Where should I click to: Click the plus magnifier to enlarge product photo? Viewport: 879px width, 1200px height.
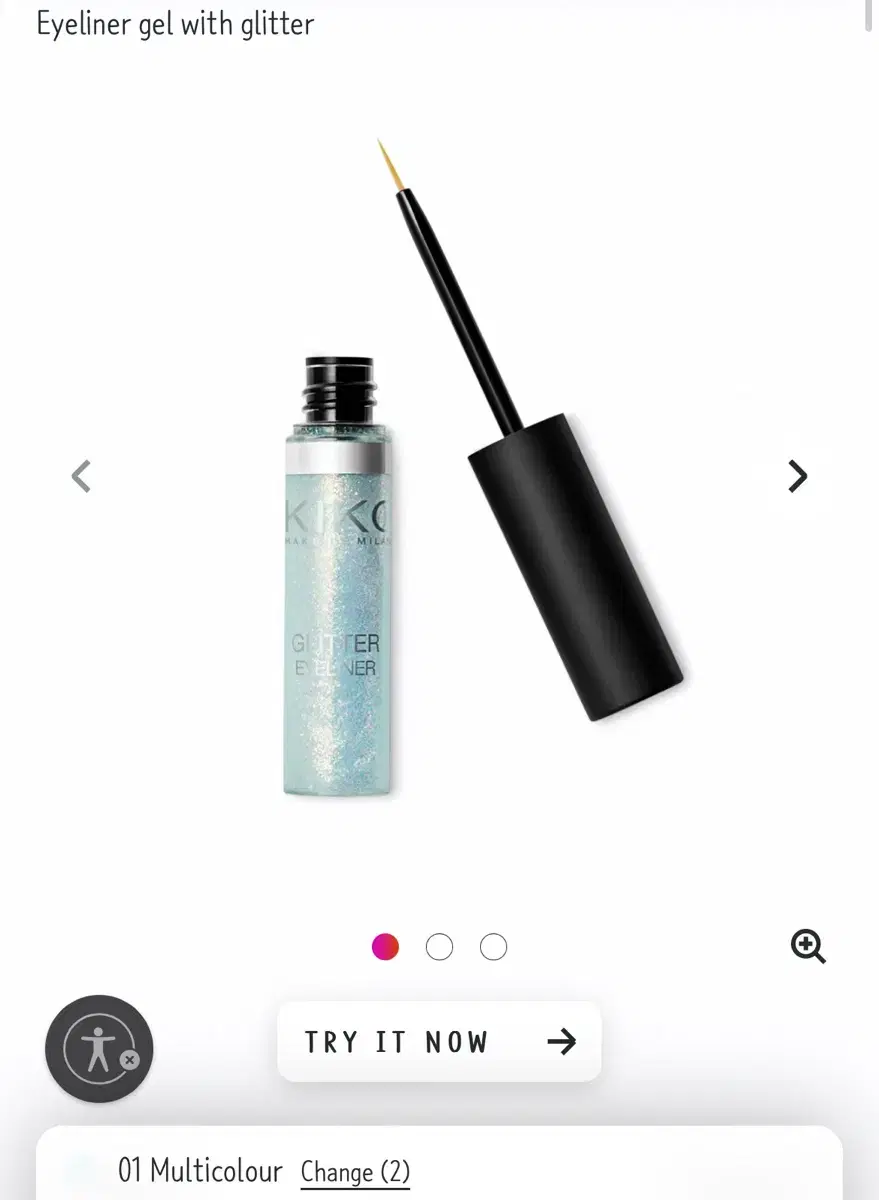coord(808,947)
